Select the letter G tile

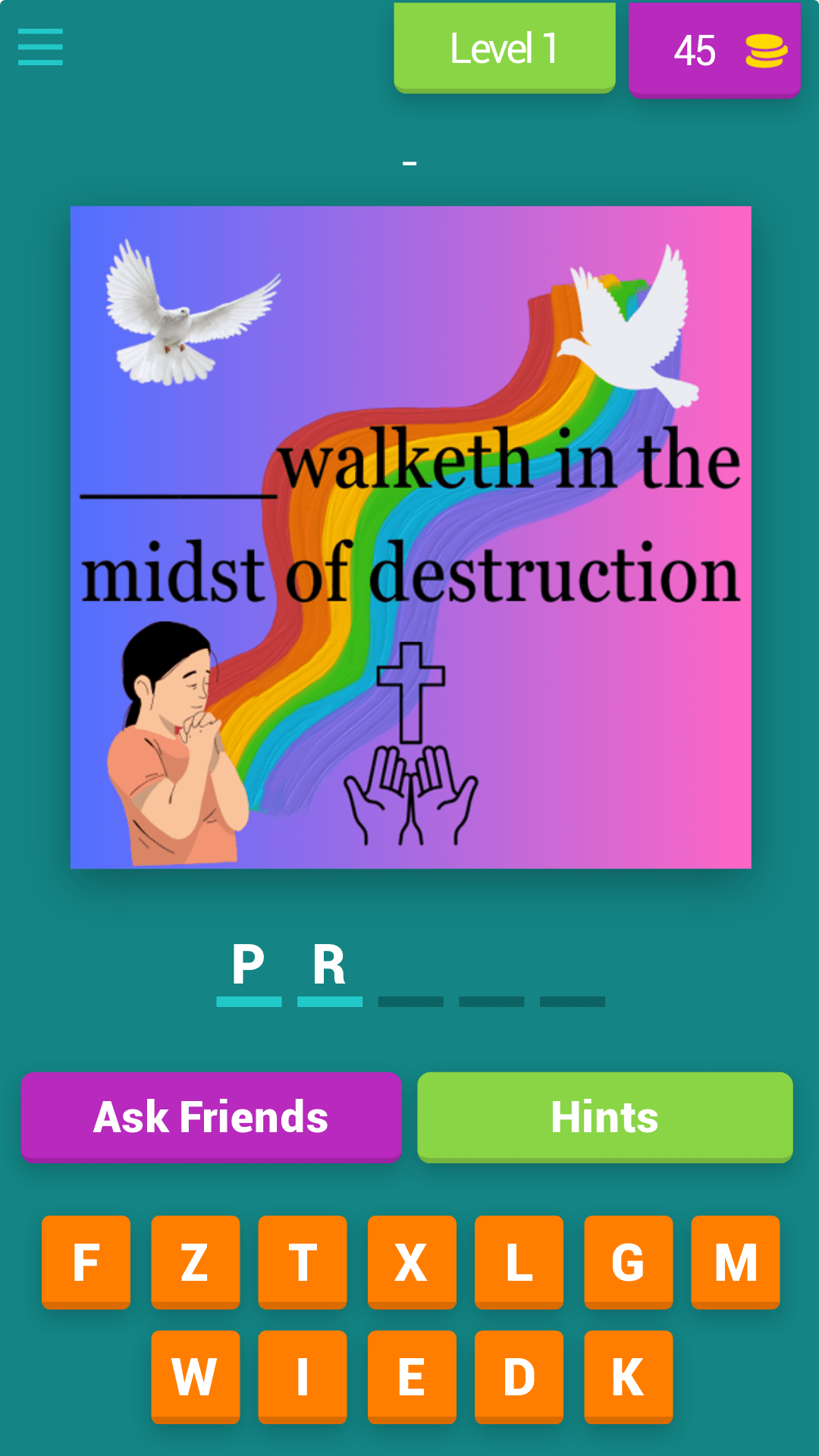pyautogui.click(x=628, y=1262)
